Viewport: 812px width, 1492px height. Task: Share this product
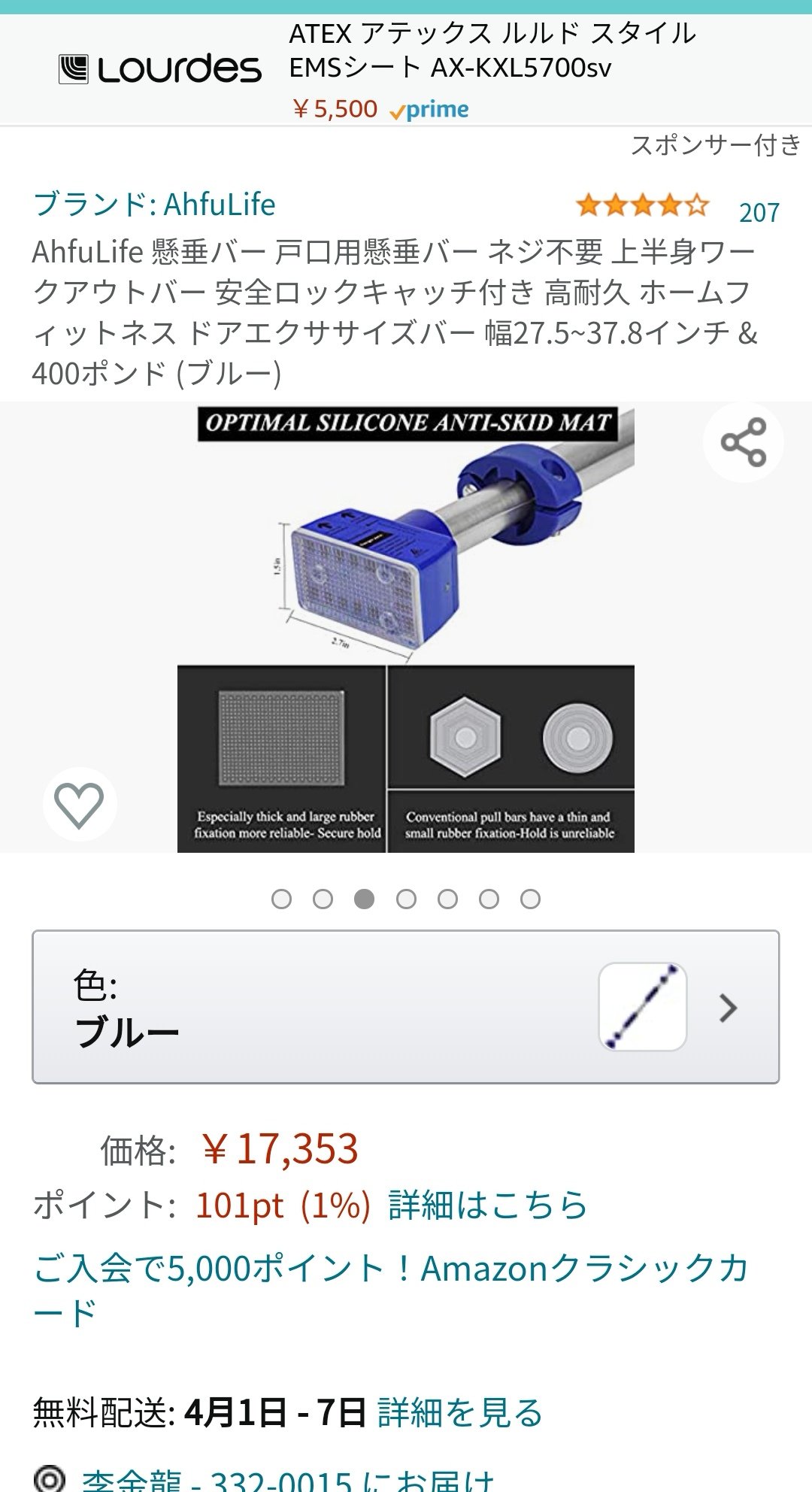[743, 442]
